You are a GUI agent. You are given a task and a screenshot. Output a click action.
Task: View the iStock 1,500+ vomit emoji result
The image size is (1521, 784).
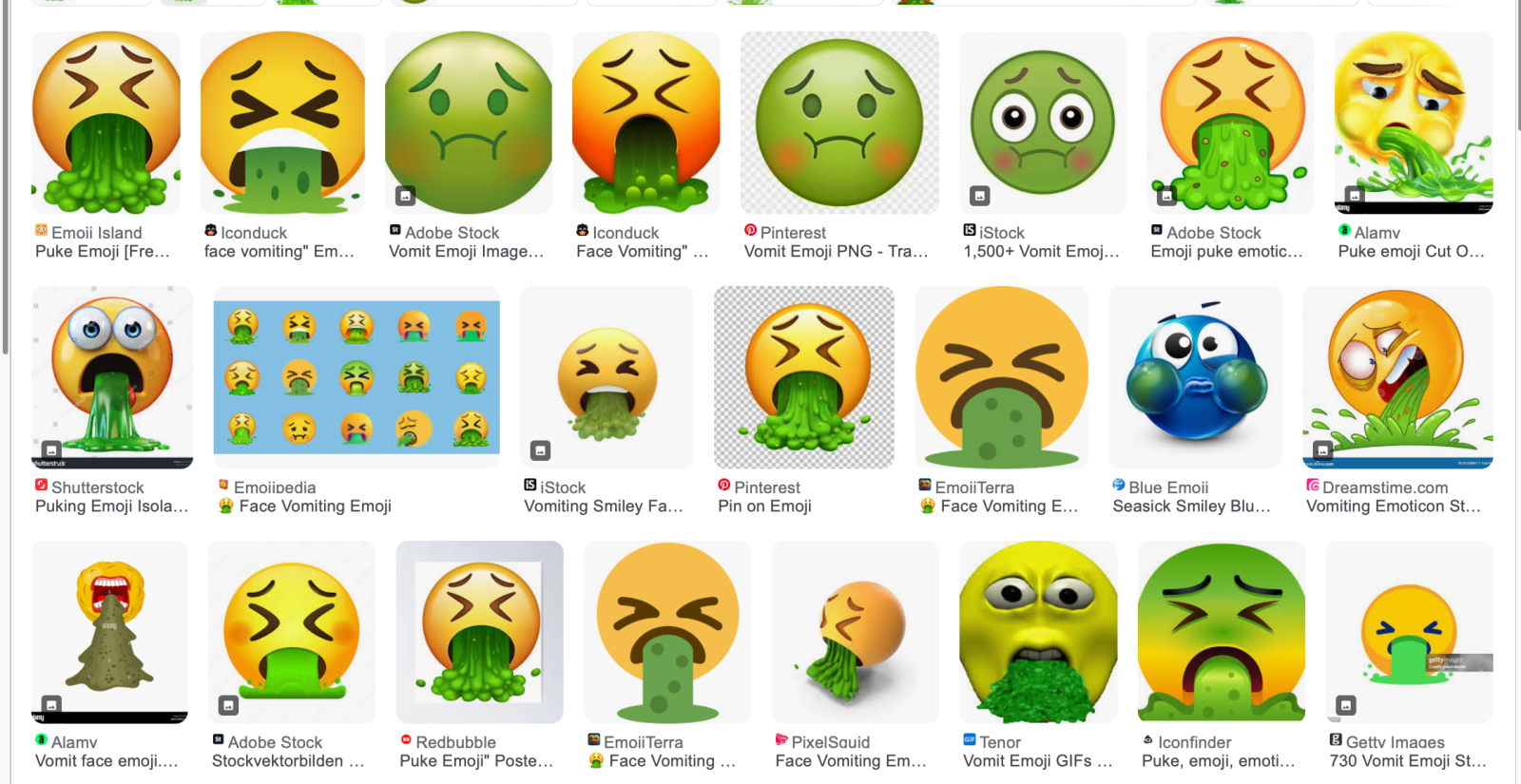click(1042, 123)
